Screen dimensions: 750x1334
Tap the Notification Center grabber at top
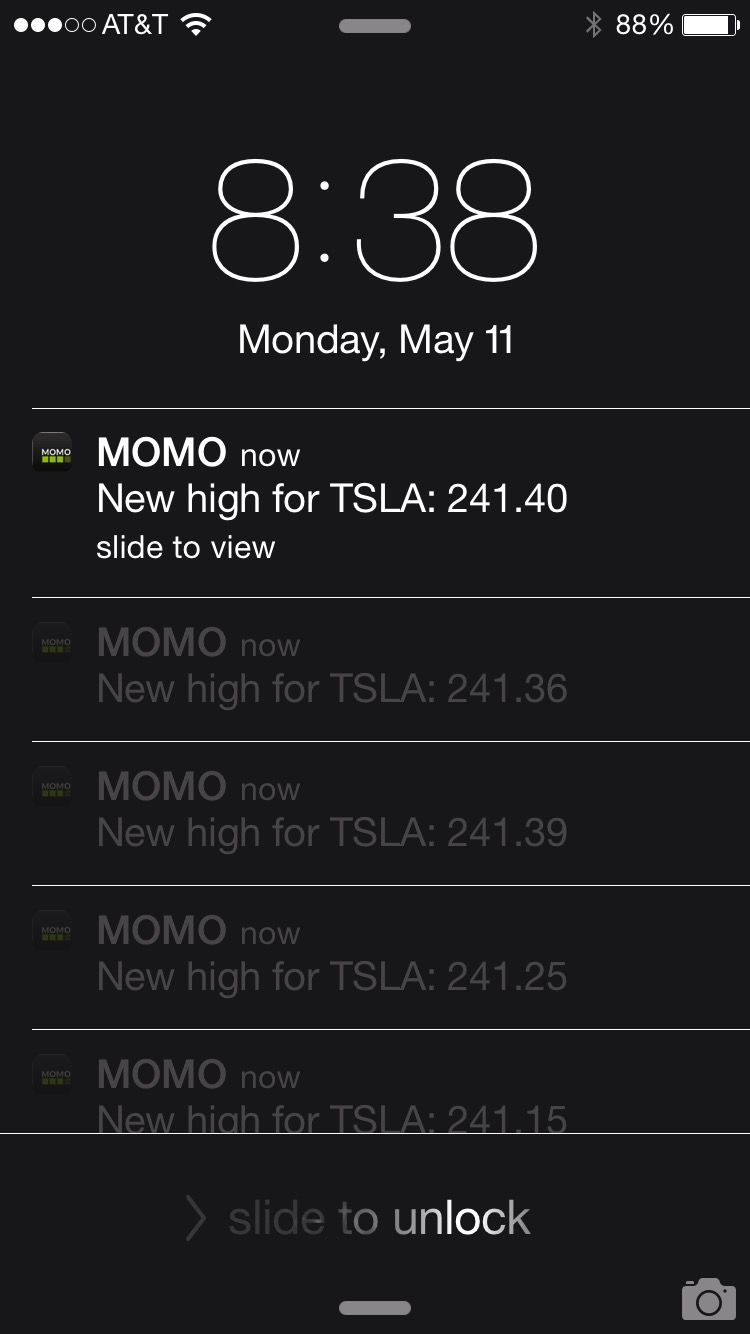[374, 26]
